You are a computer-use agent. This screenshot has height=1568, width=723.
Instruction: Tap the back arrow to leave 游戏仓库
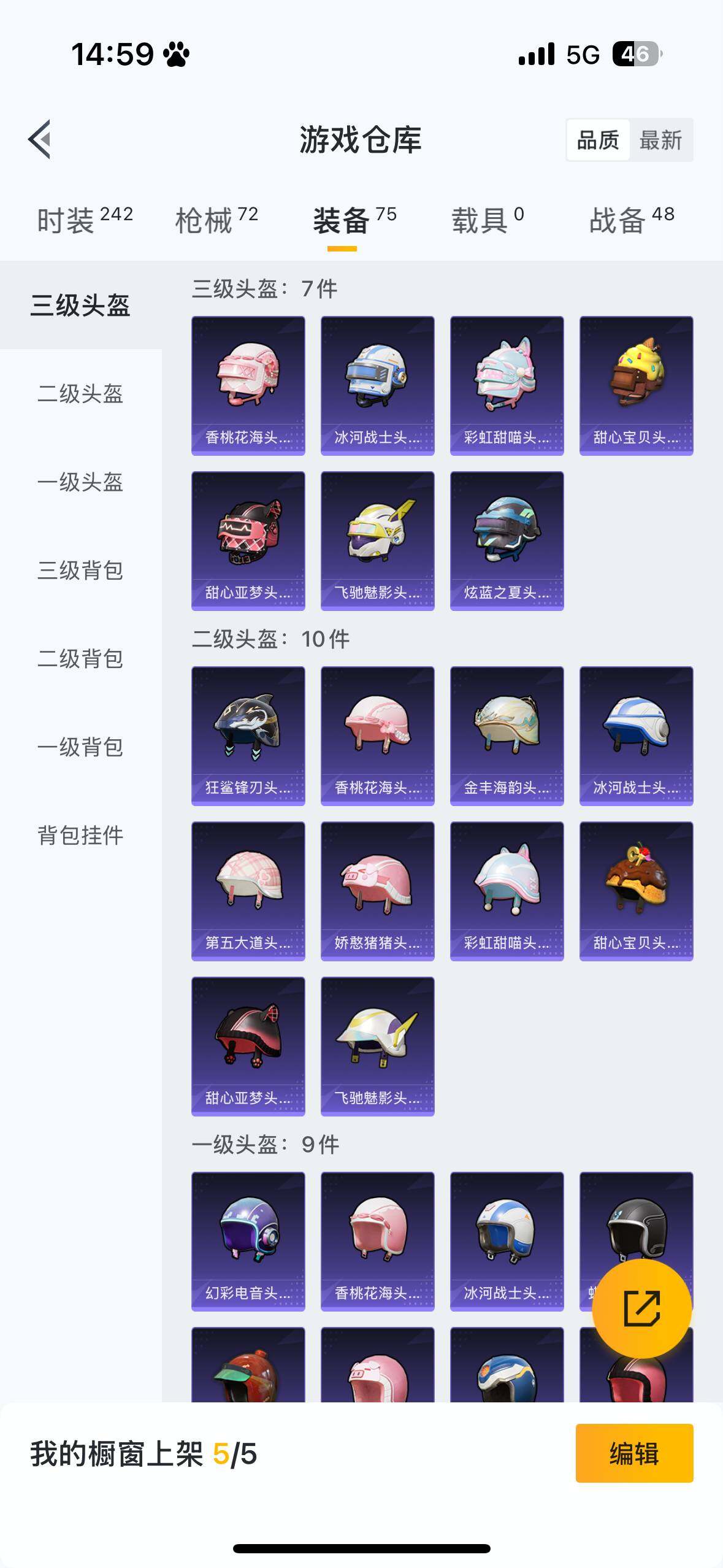coord(41,140)
